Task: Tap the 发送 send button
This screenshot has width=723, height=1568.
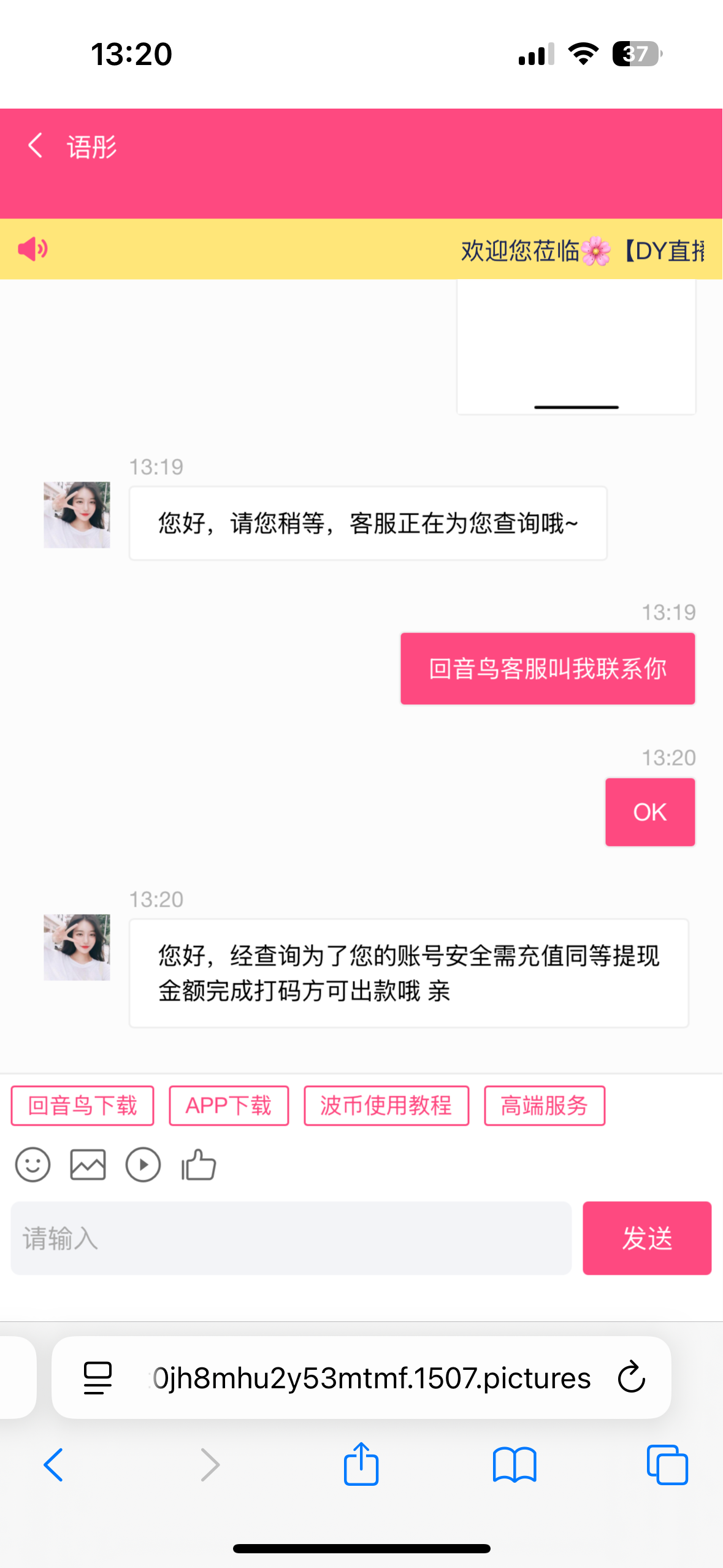Action: click(x=646, y=1238)
